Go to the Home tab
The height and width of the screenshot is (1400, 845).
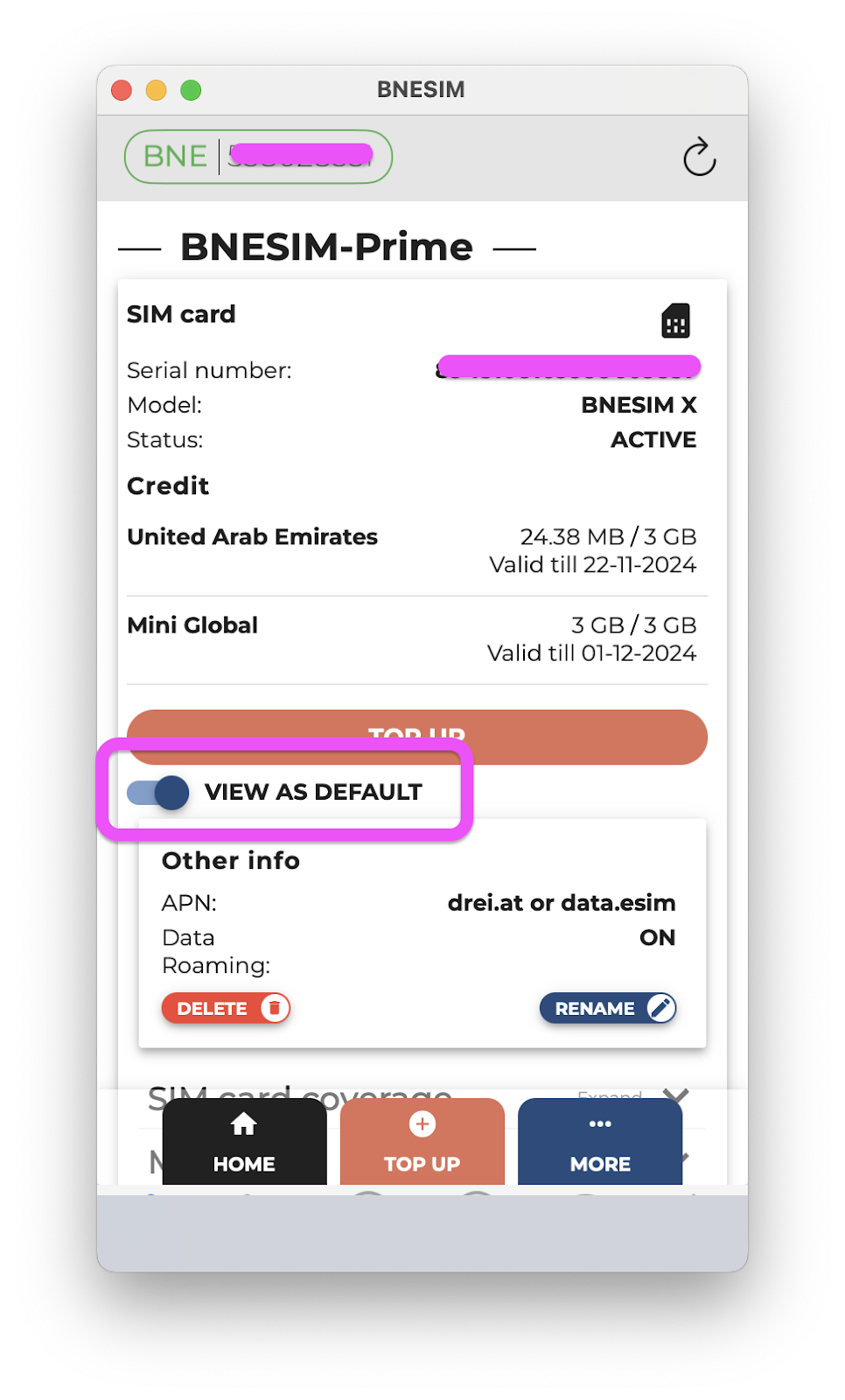244,1142
